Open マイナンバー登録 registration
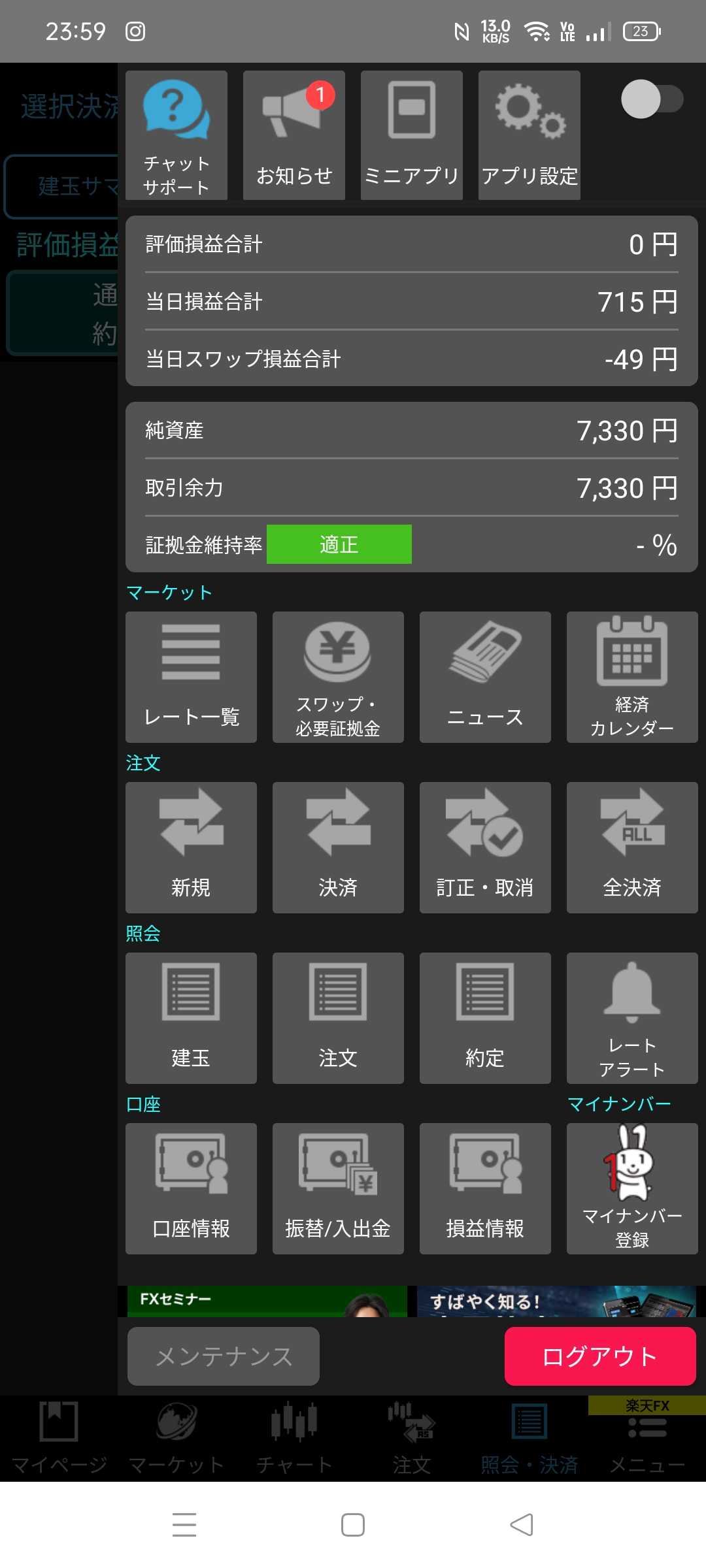The height and width of the screenshot is (1568, 706). click(632, 1188)
